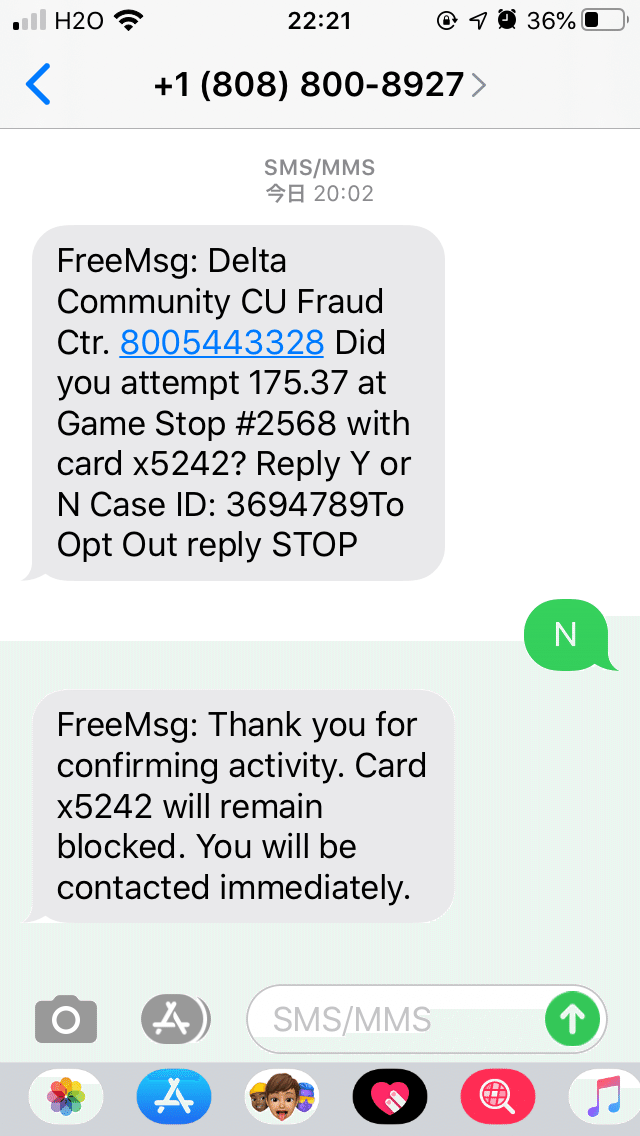Open the Digital Touch heart app

(x=390, y=1096)
